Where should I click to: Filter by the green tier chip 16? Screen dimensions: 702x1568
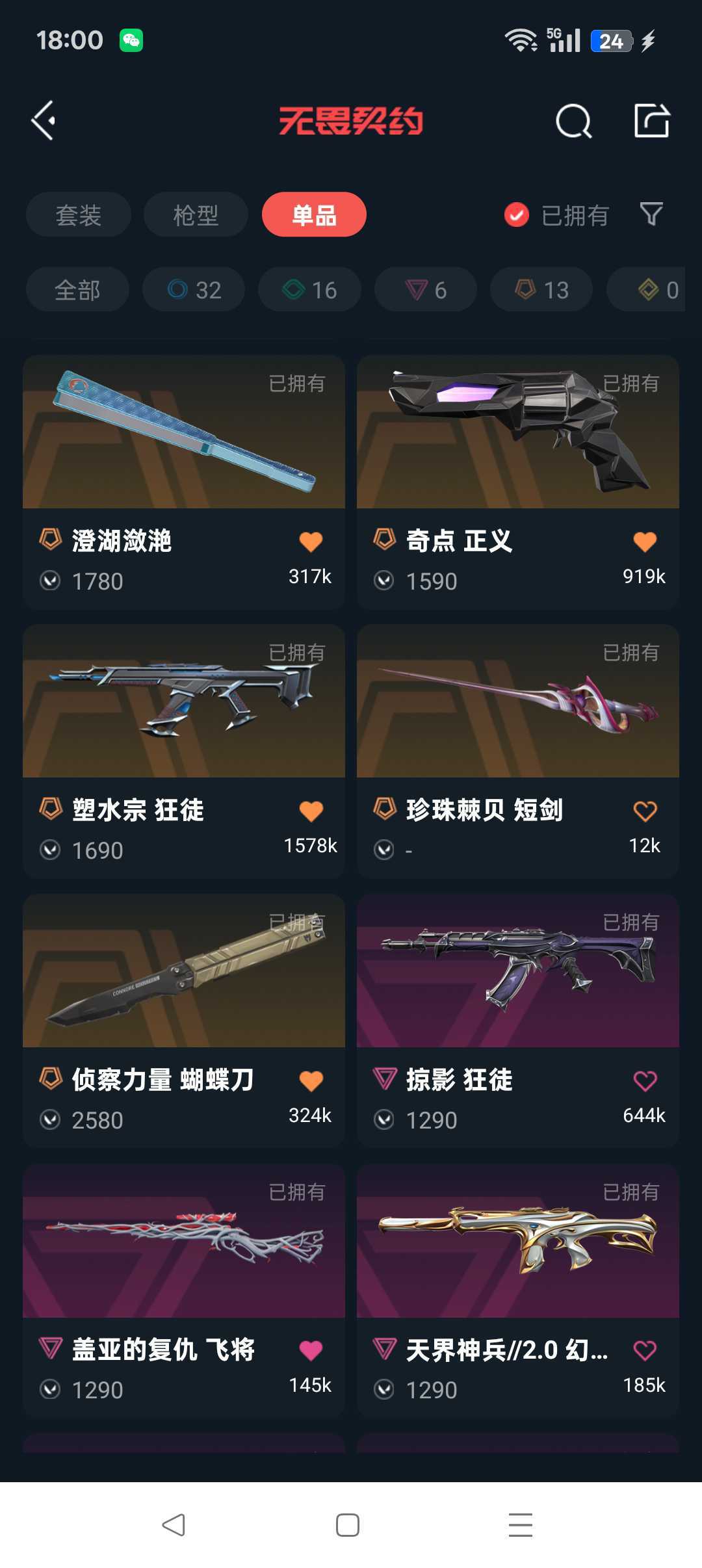pos(309,289)
